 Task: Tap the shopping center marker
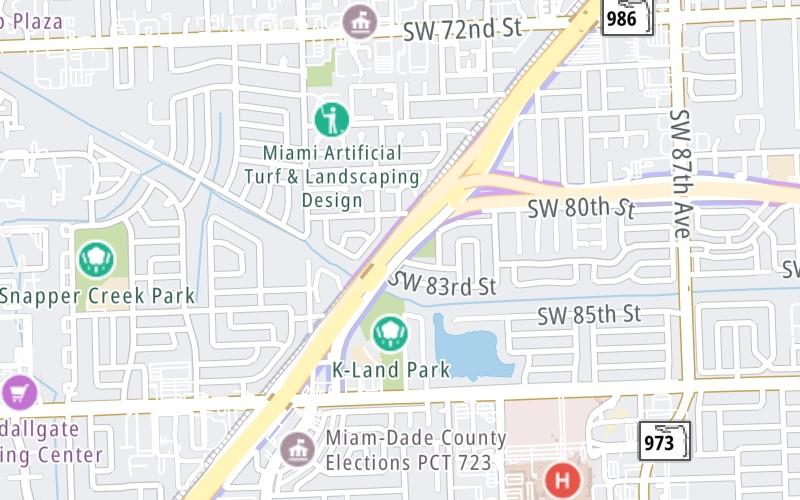[19, 392]
